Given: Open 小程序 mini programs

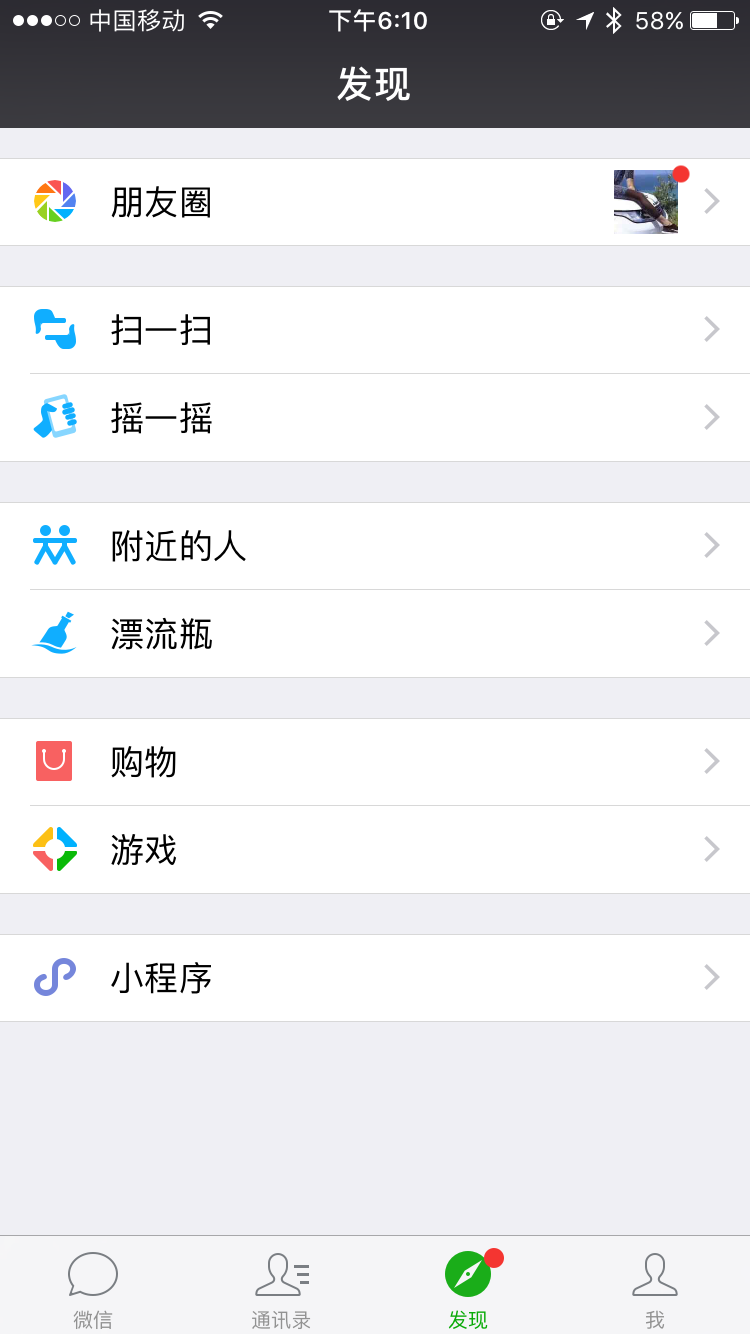Looking at the screenshot, I should coord(375,978).
